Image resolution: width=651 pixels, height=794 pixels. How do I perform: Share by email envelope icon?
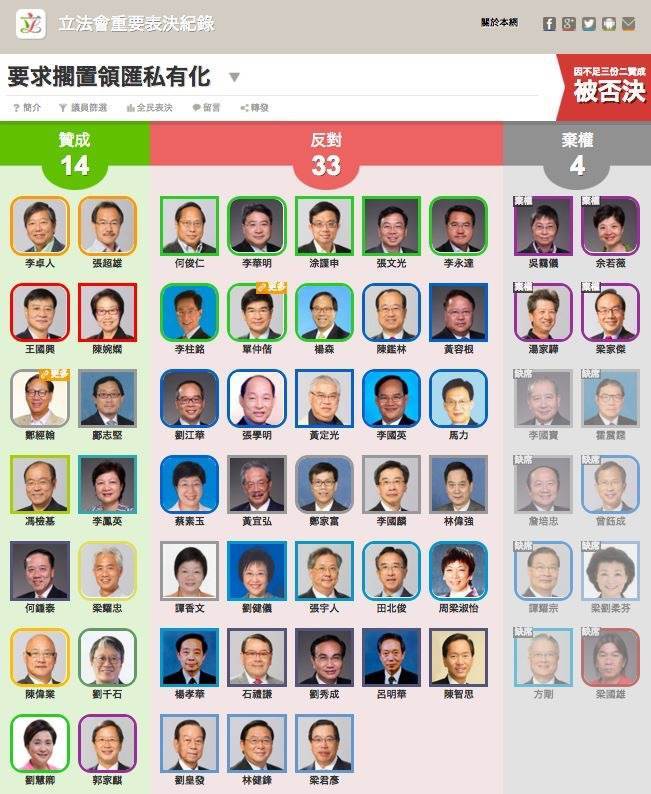(628, 23)
